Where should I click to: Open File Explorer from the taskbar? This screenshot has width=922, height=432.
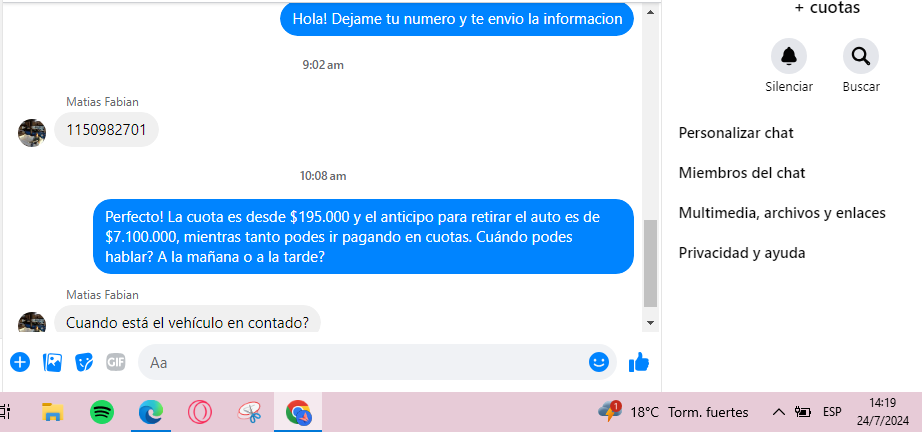(x=52, y=411)
